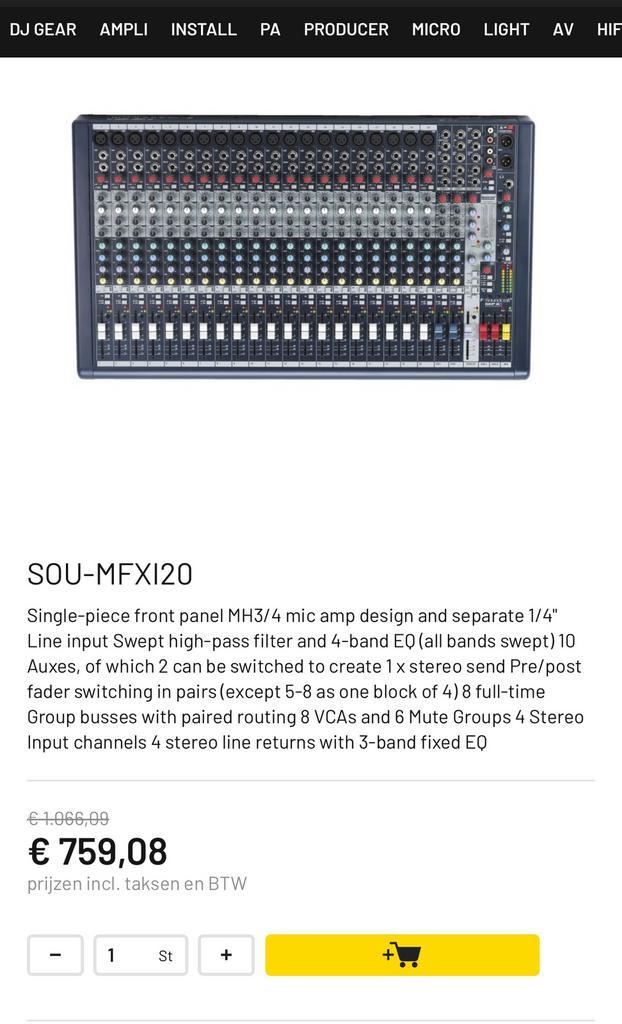Open the DJ GEAR category
622x1024 pixels.
pos(43,29)
